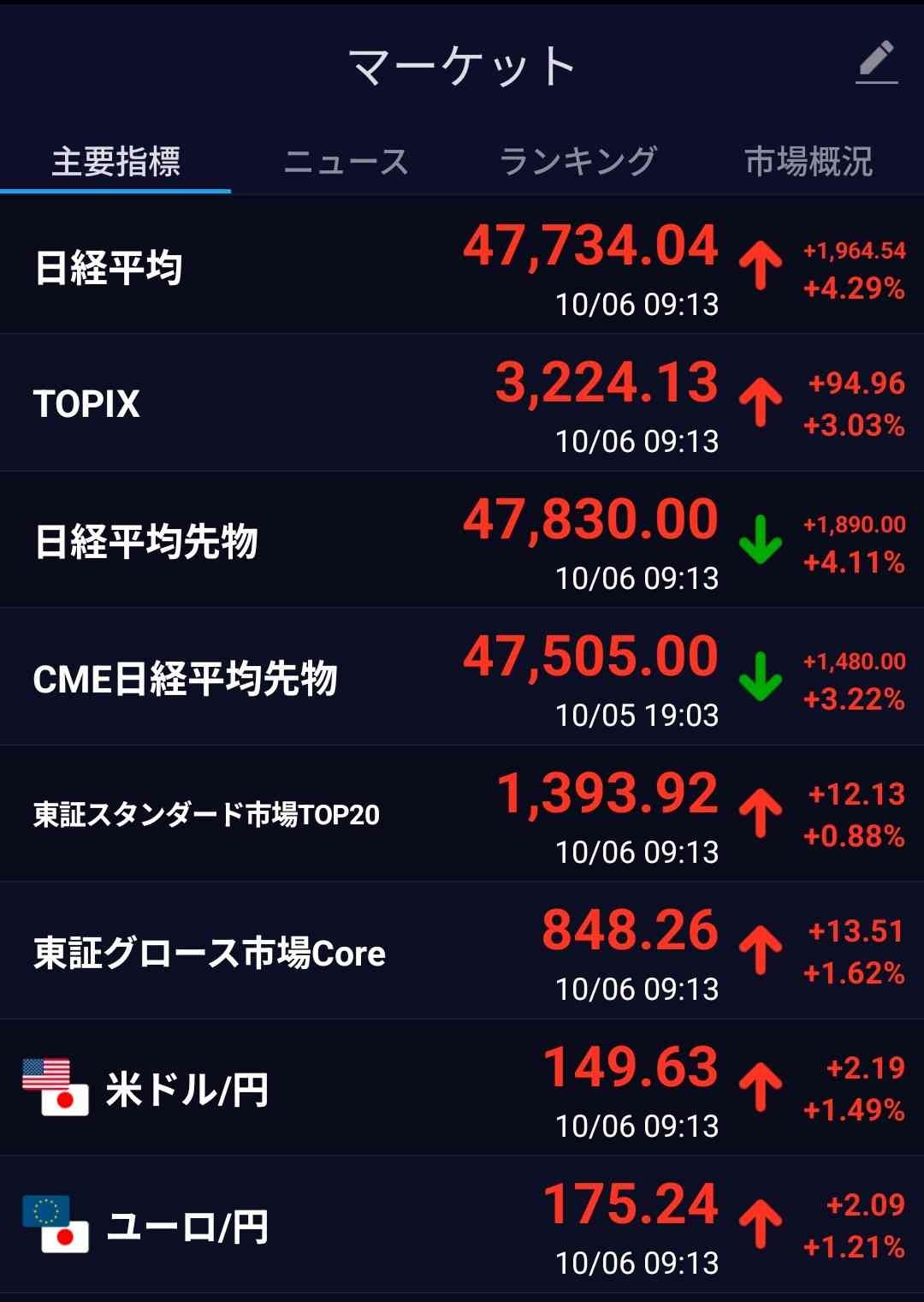Screen dimensions: 924x1302
Task: Switch to the ニュース tab
Action: tap(346, 162)
